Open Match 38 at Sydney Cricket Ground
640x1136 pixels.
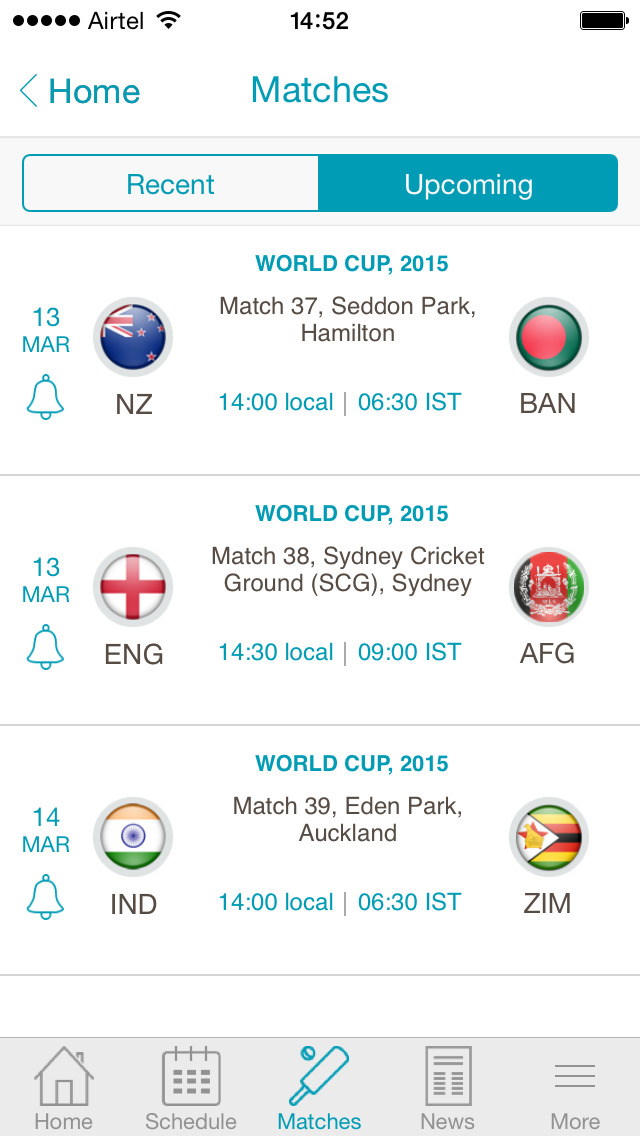point(320,601)
